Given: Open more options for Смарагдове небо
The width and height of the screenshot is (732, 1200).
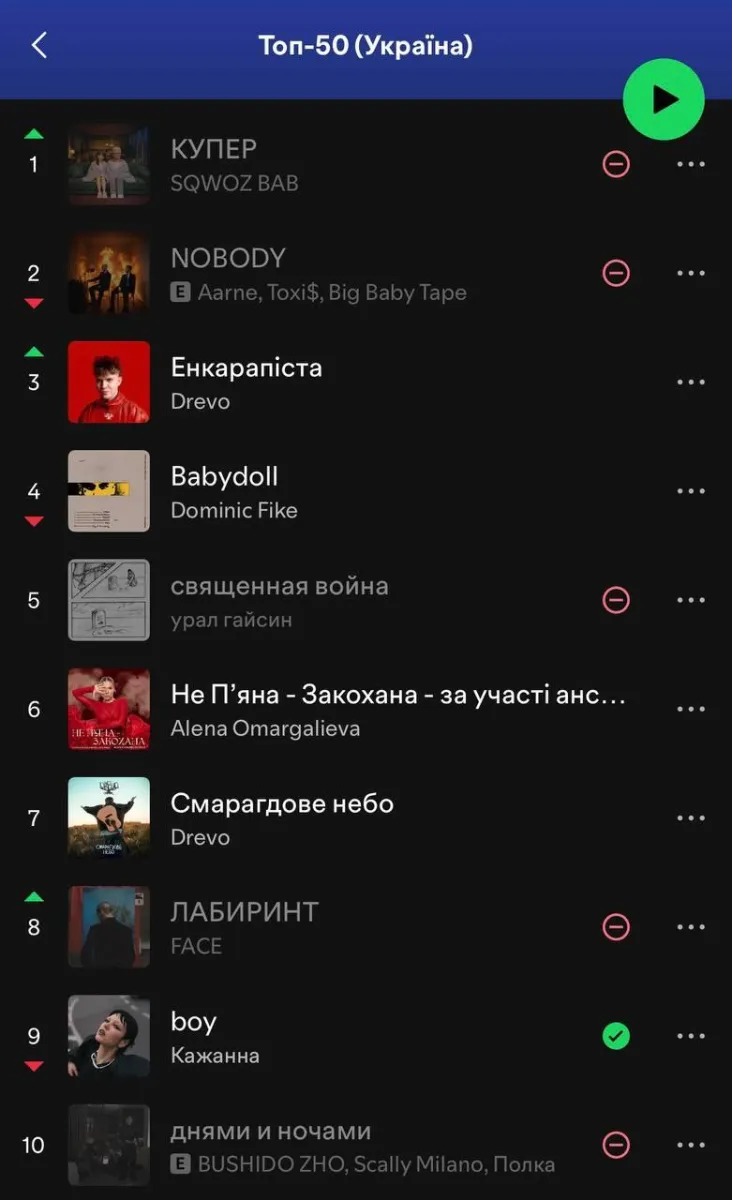Looking at the screenshot, I should pos(691,818).
